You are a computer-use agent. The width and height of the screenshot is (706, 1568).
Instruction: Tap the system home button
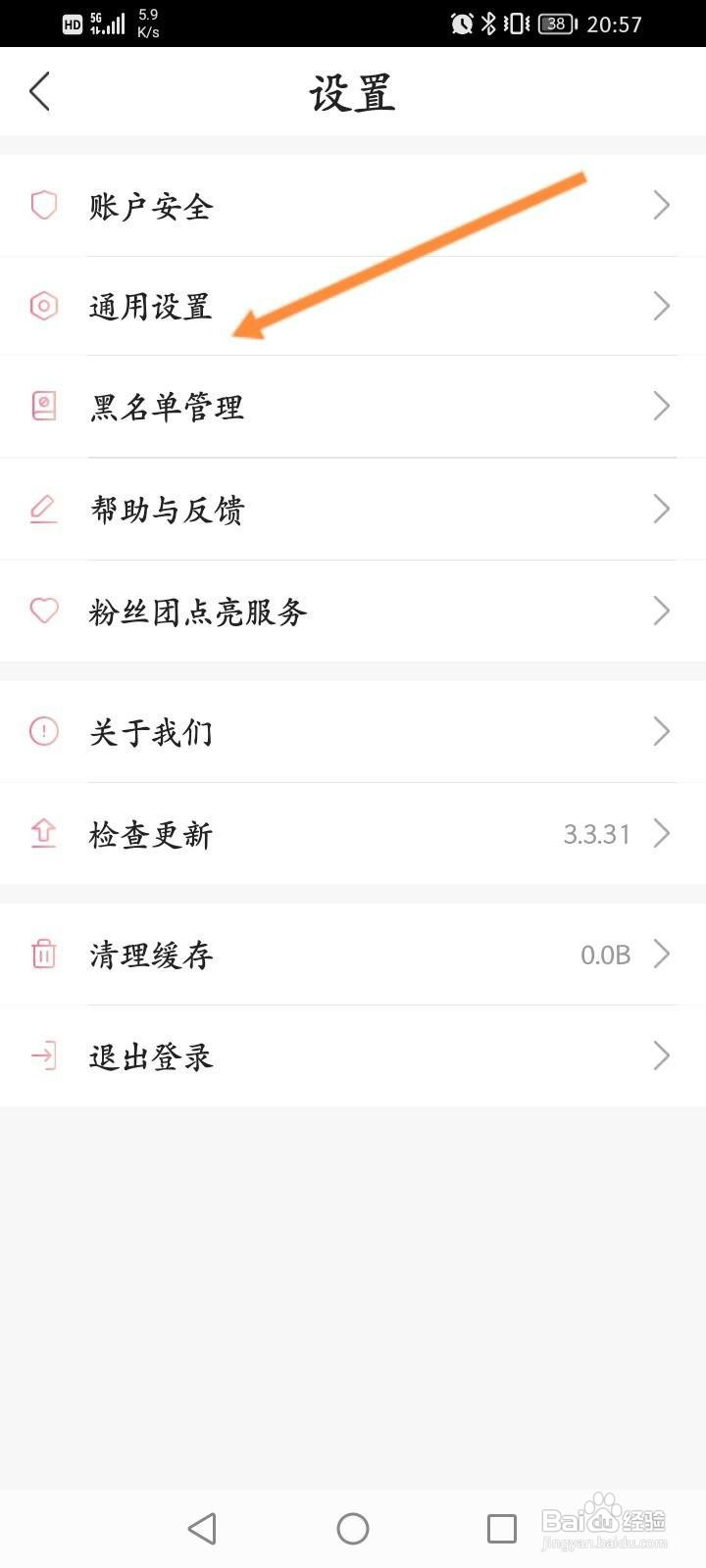click(353, 1528)
